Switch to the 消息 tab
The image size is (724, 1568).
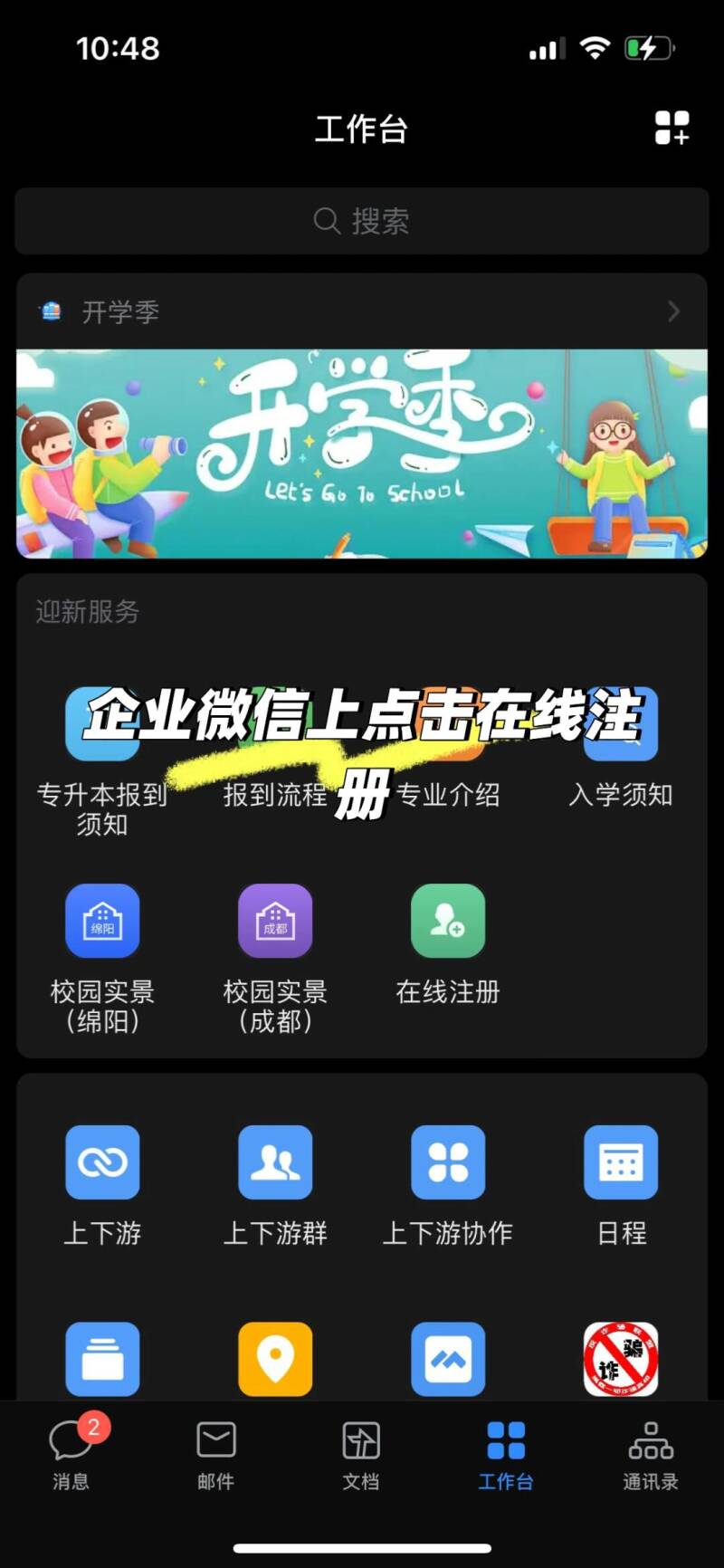[71, 1455]
